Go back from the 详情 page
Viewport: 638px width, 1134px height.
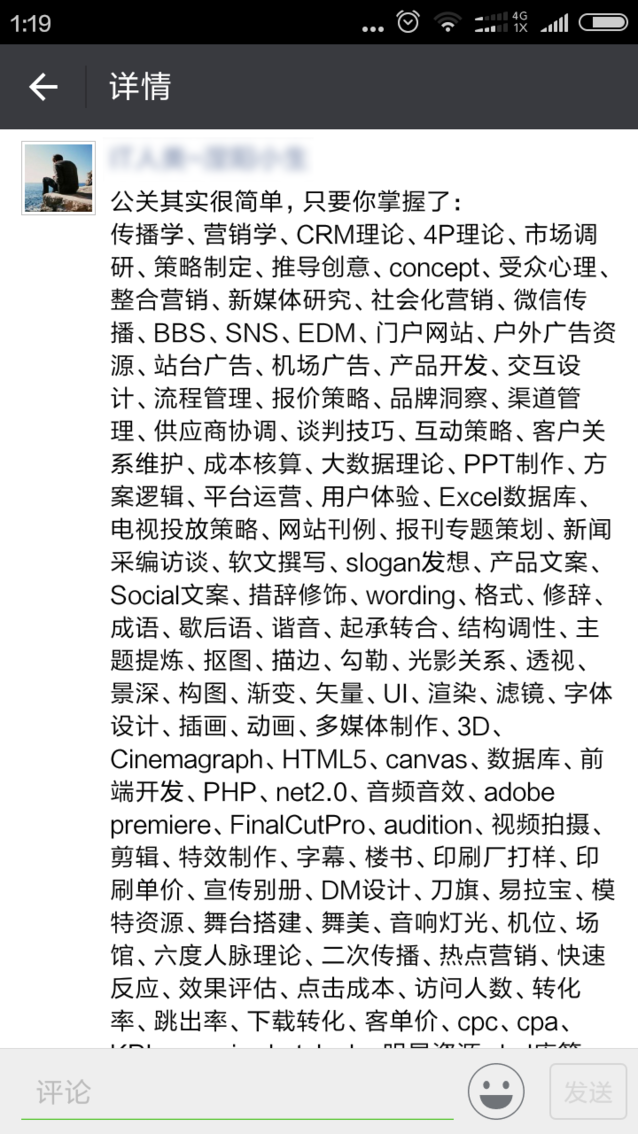click(43, 87)
